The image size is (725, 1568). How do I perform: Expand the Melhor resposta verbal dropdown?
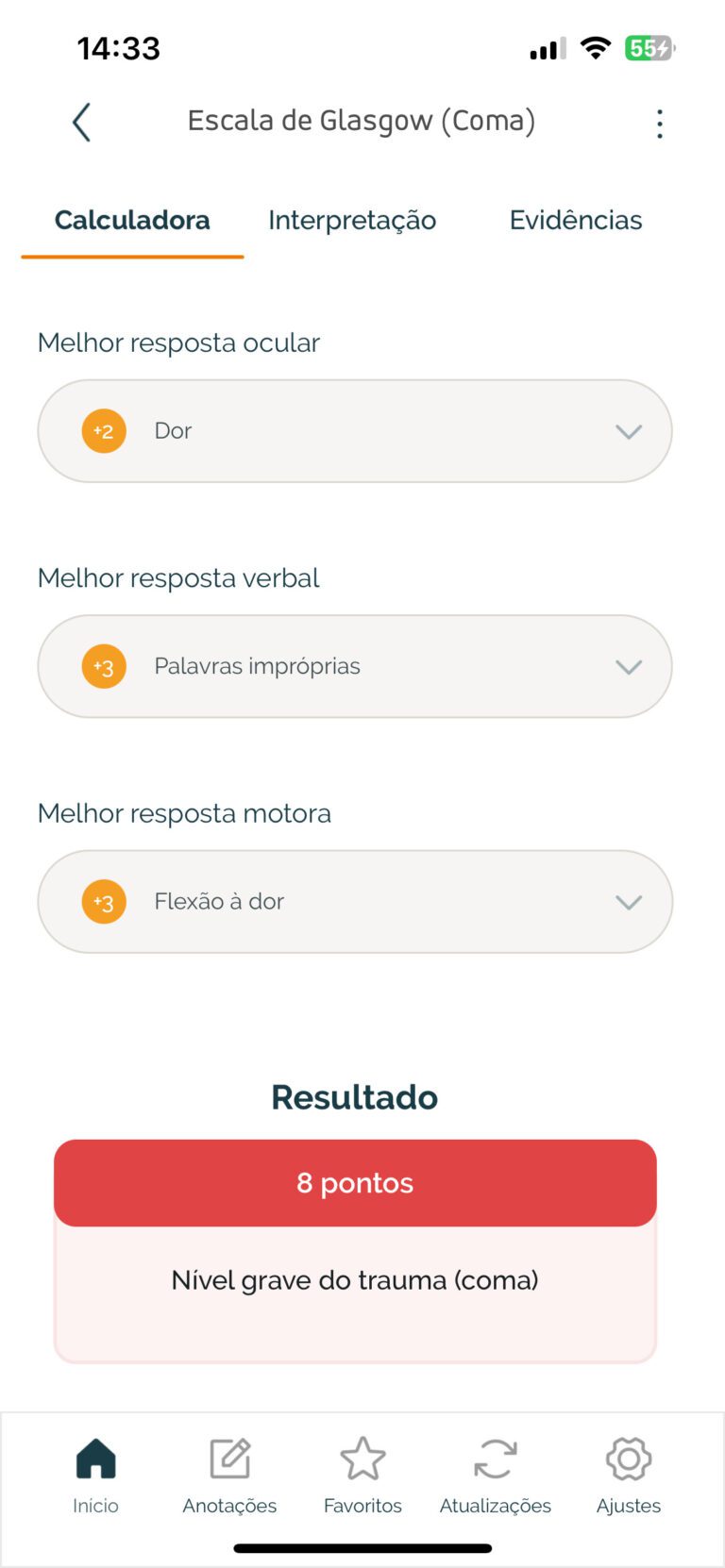[x=355, y=666]
